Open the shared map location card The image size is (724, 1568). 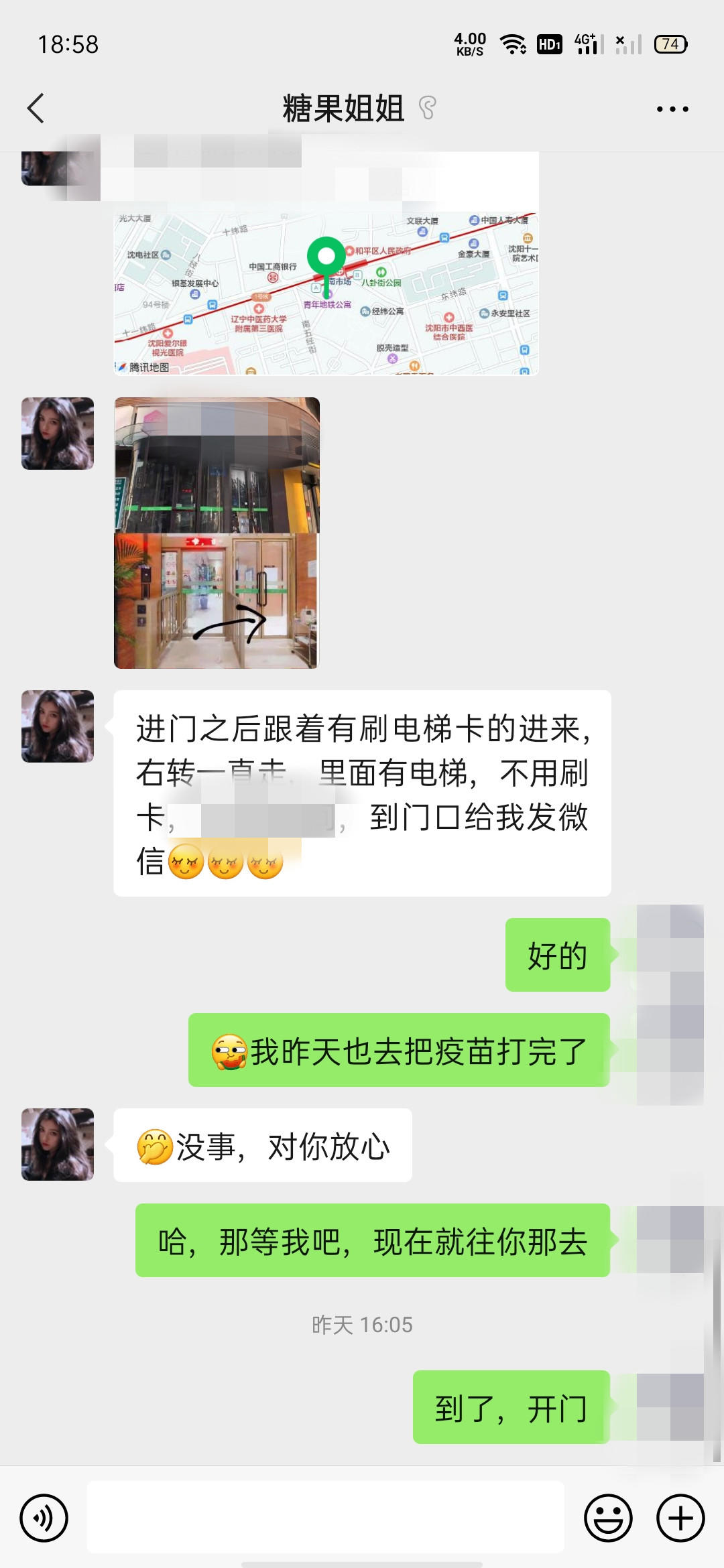coord(326,293)
